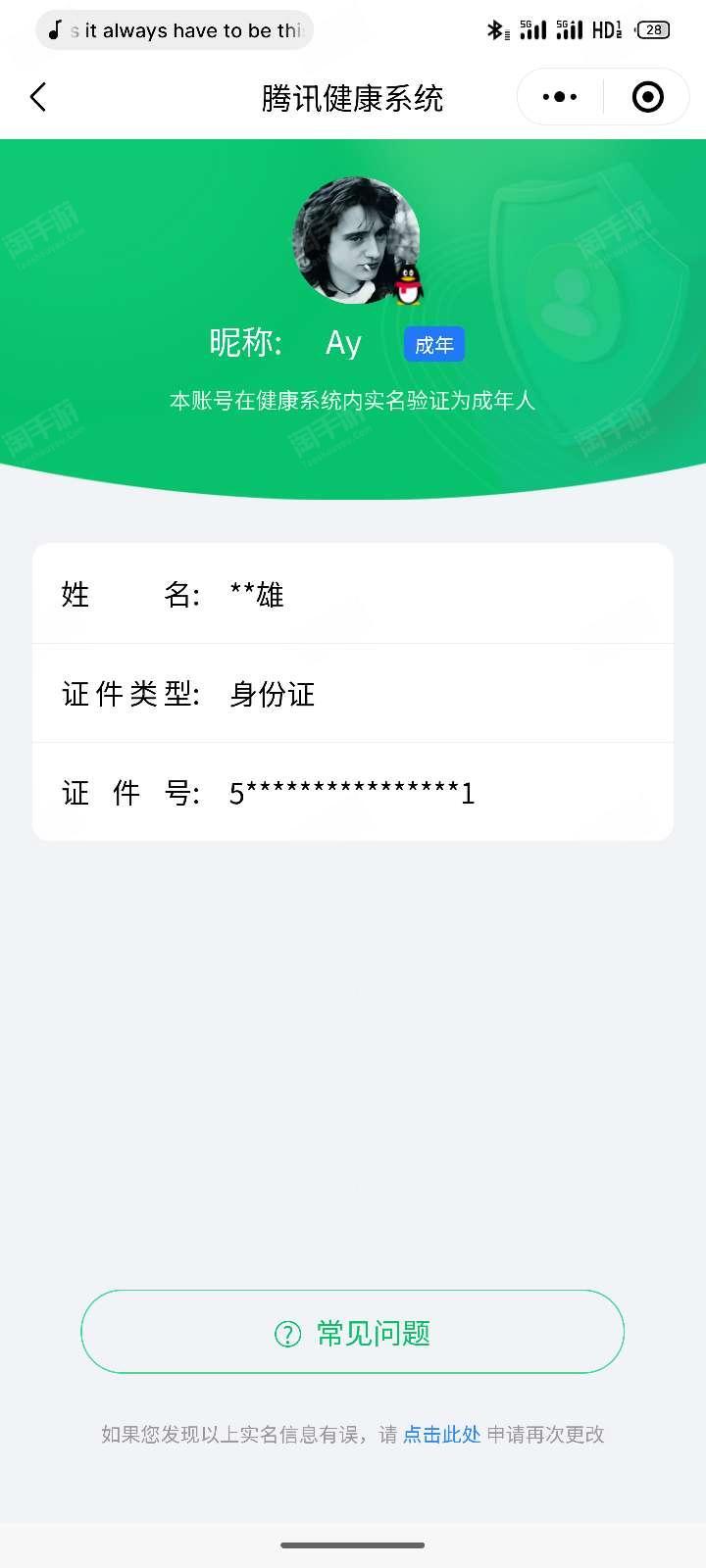706x1568 pixels.
Task: Open the mini program more-options menu
Action: (x=560, y=97)
